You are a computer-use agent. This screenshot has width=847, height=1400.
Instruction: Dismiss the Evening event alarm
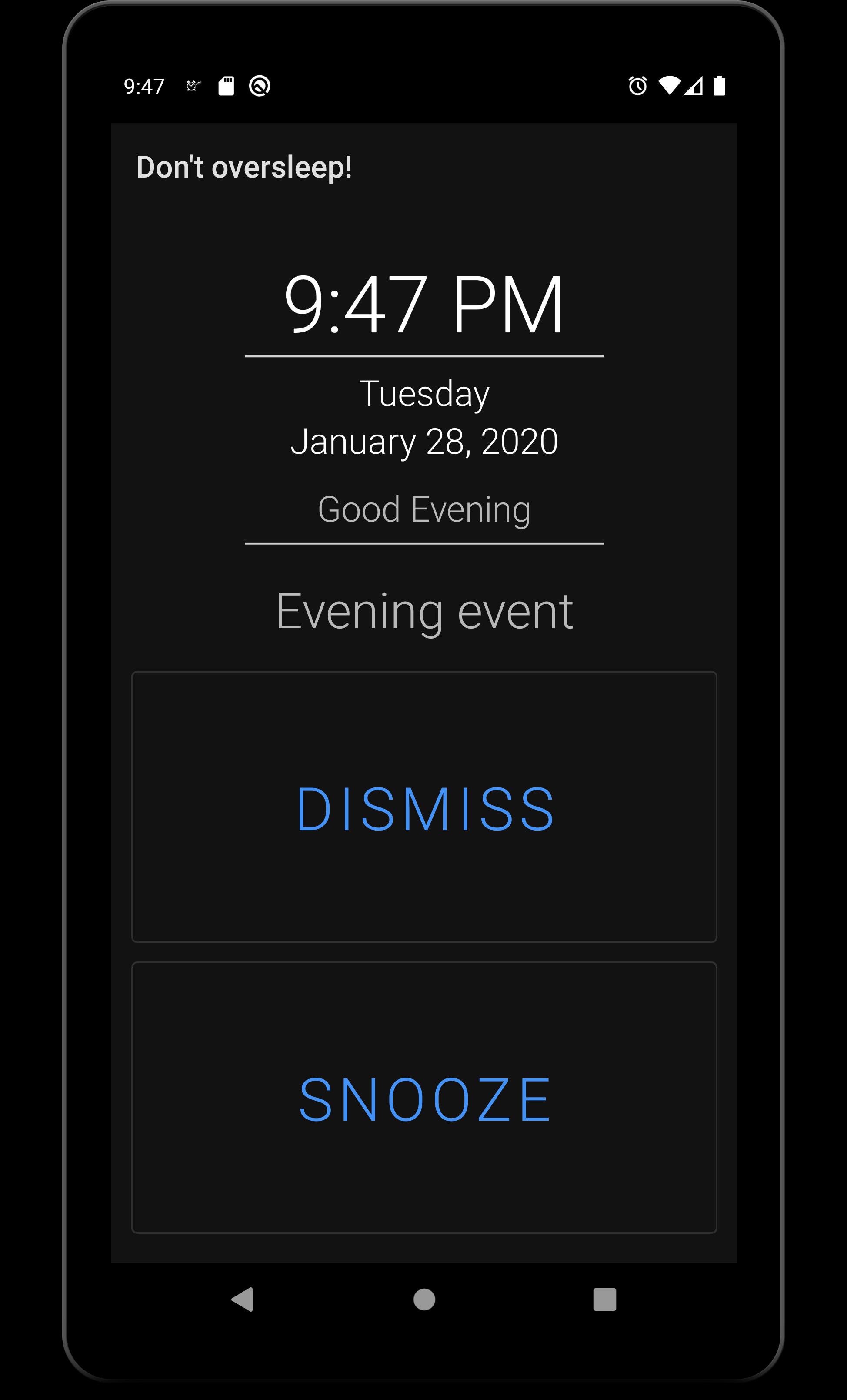(424, 807)
